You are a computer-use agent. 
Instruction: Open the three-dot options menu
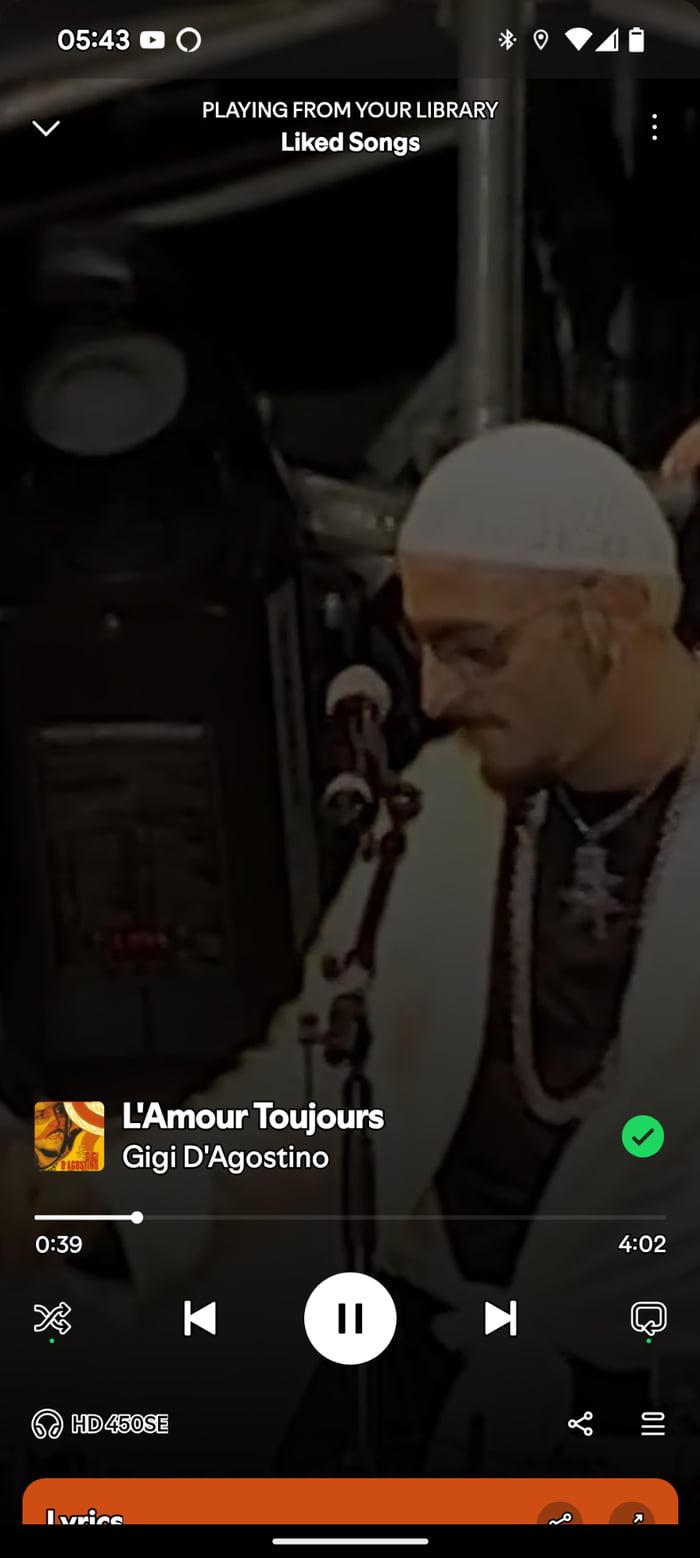coord(654,127)
